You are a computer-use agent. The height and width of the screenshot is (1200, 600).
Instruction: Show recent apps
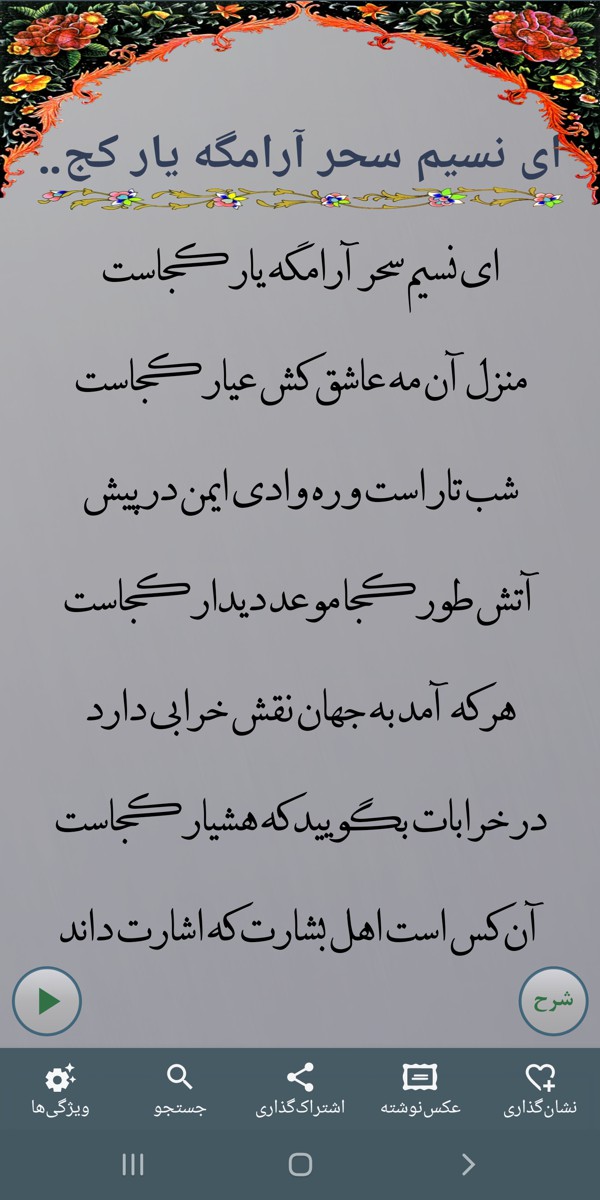133,1164
